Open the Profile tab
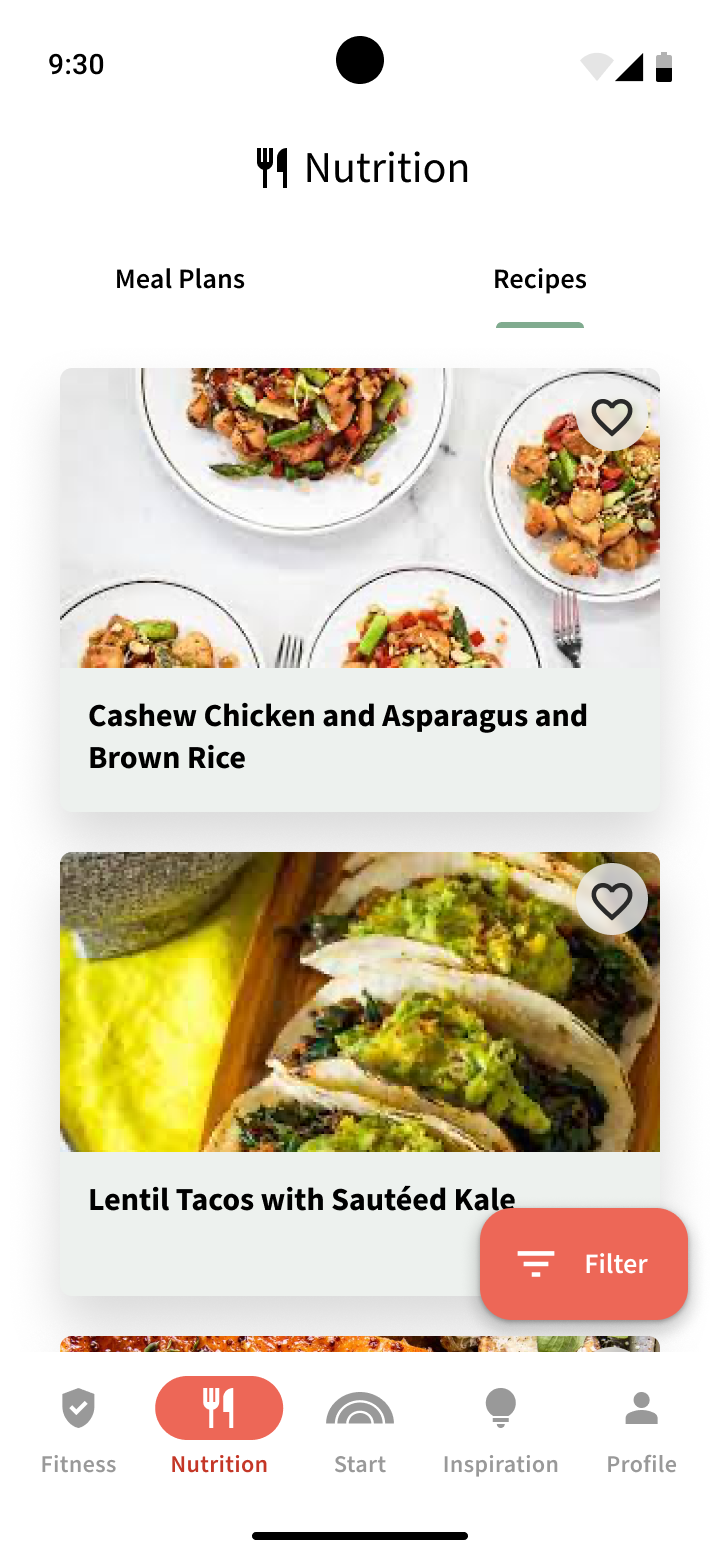Image resolution: width=720 pixels, height=1560 pixels. pos(641,1430)
